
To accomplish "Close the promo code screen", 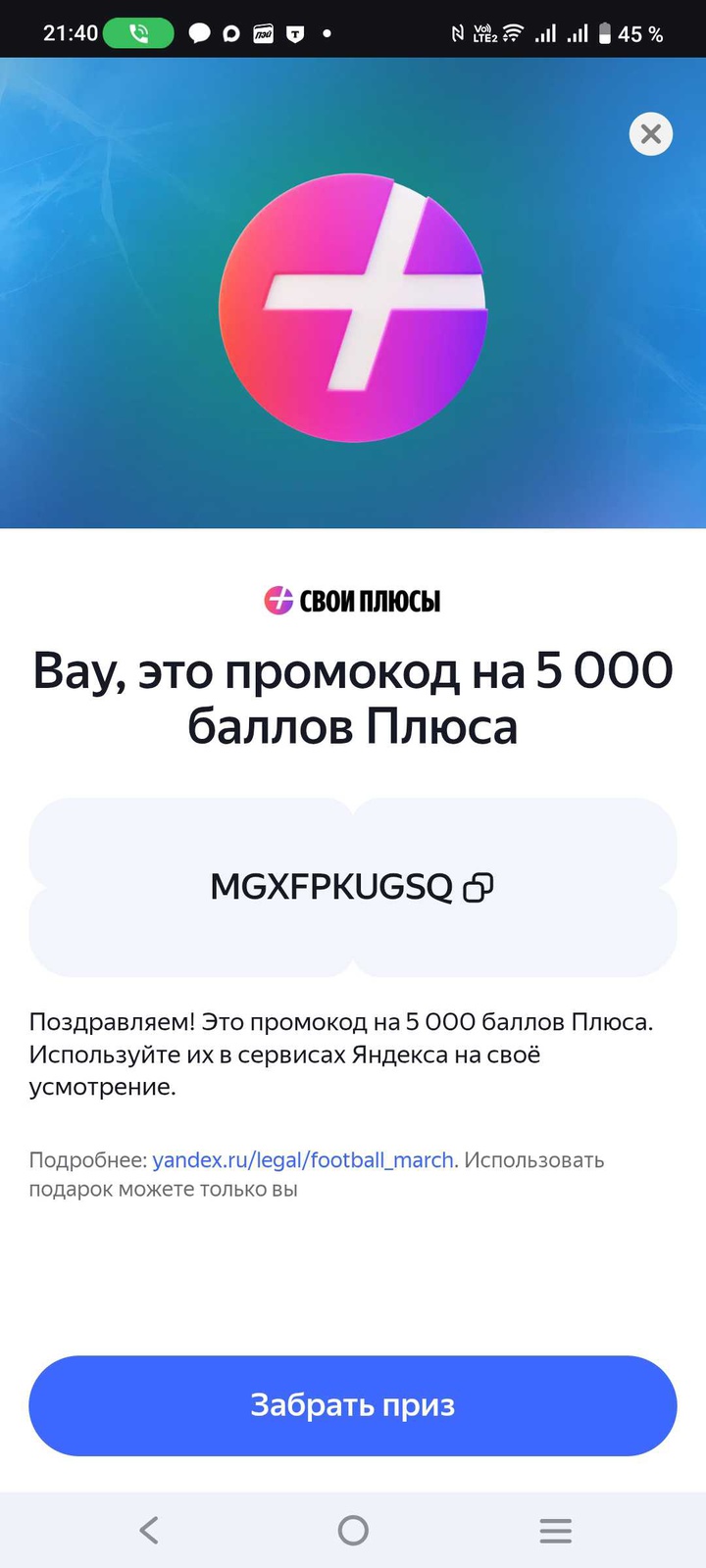I will [650, 134].
